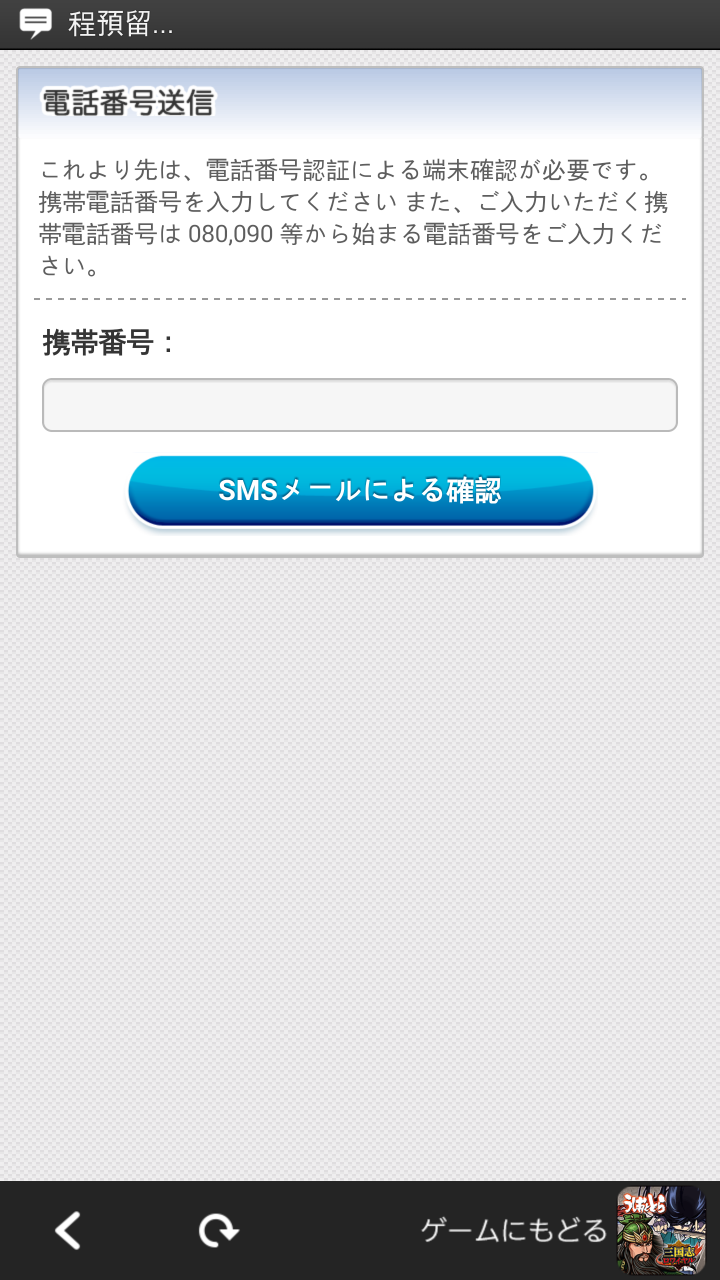This screenshot has height=1280, width=720.
Task: Go back with the left arrow
Action: click(68, 1230)
